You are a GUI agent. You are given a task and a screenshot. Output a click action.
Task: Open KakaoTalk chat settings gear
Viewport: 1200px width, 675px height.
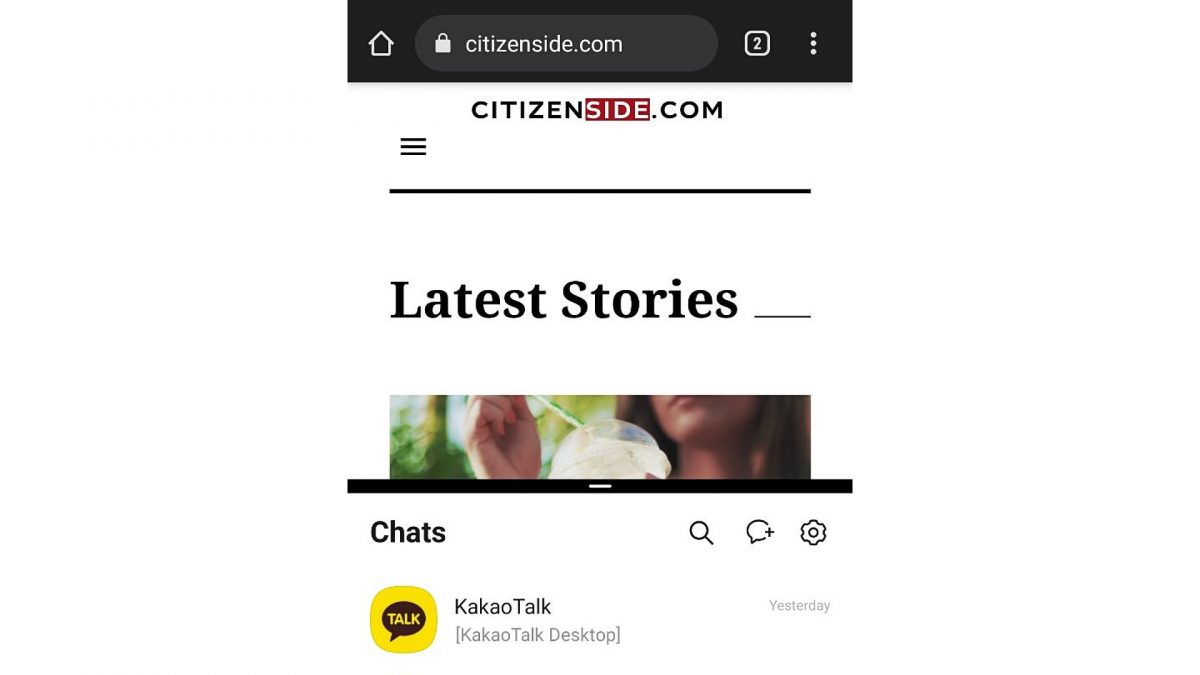[x=813, y=533]
